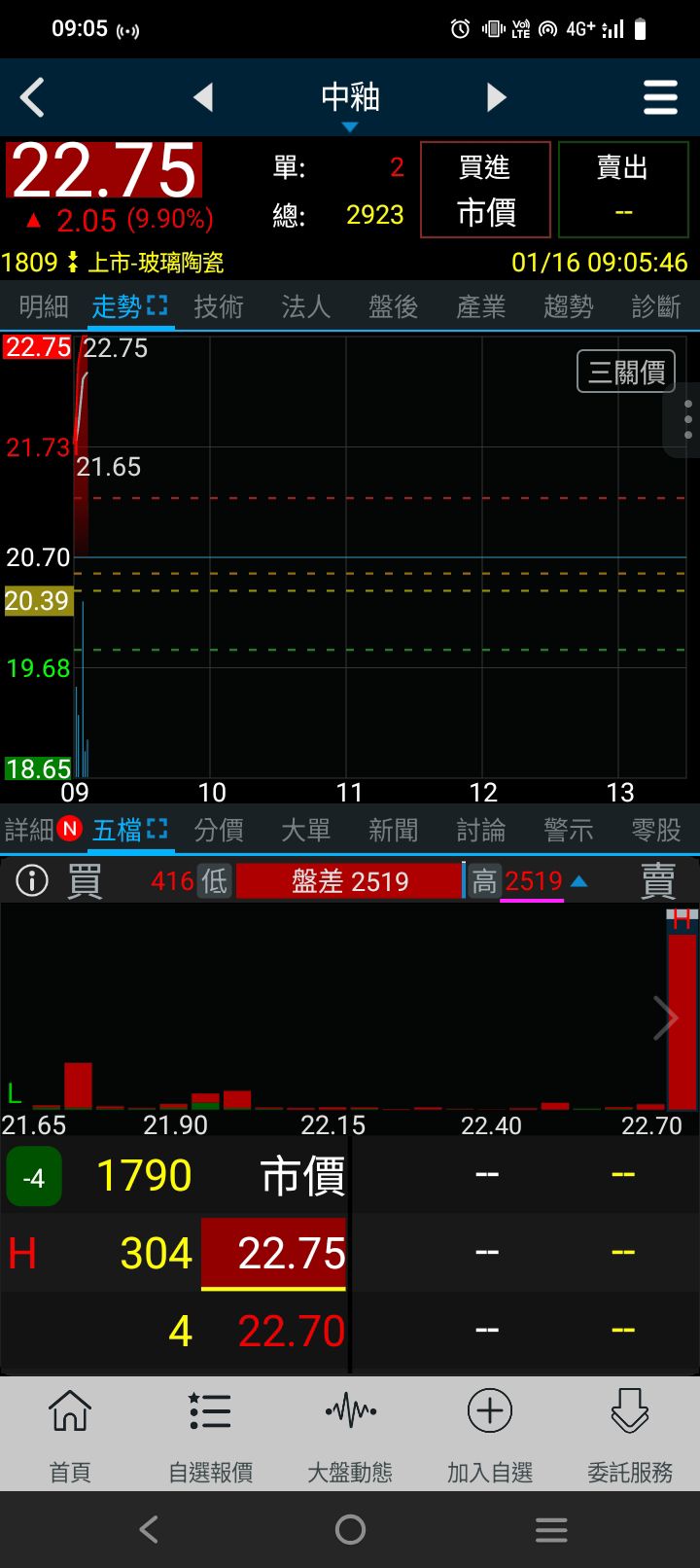Go to 首頁 home
This screenshot has width=700, height=1568.
coord(70,1434)
